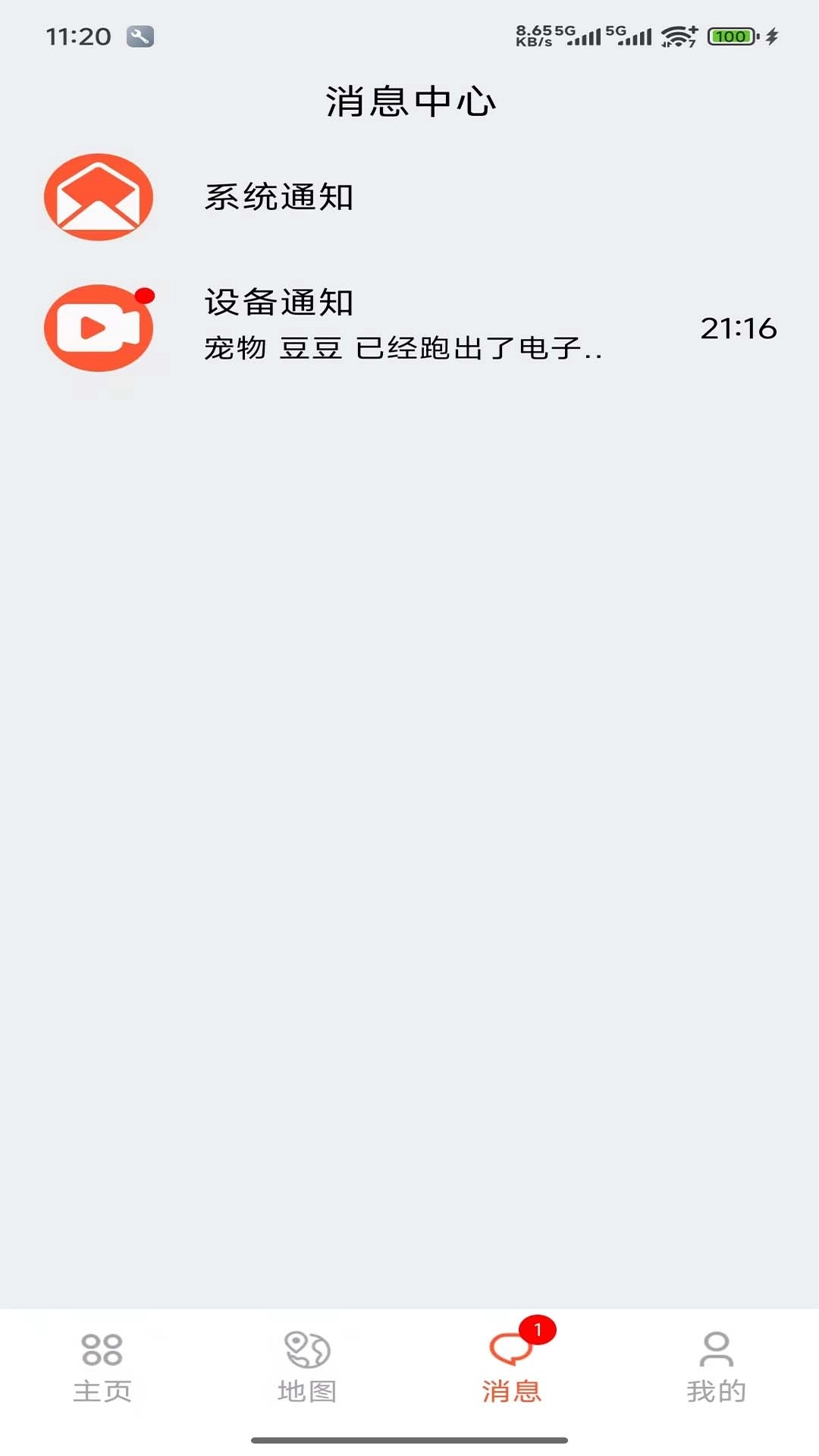Tap the device notification video camera icon
Viewport: 819px width, 1456px height.
(99, 327)
